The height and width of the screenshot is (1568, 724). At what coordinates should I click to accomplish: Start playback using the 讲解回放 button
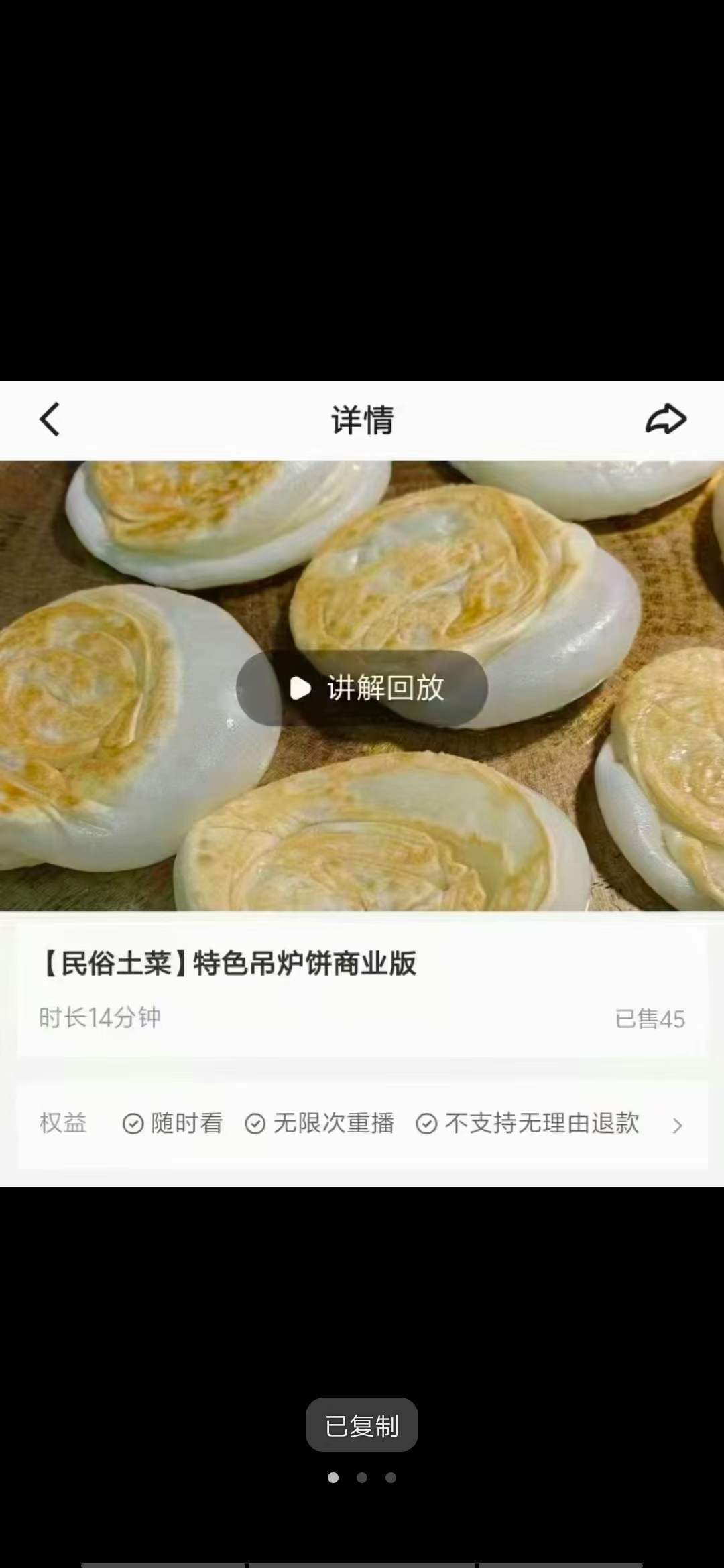coord(362,688)
